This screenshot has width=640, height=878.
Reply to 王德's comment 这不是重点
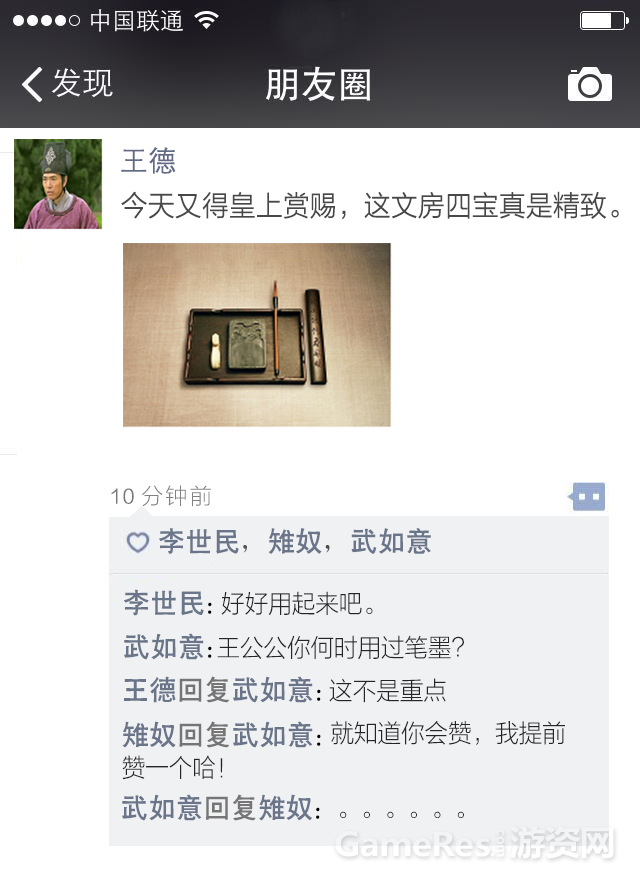388,691
